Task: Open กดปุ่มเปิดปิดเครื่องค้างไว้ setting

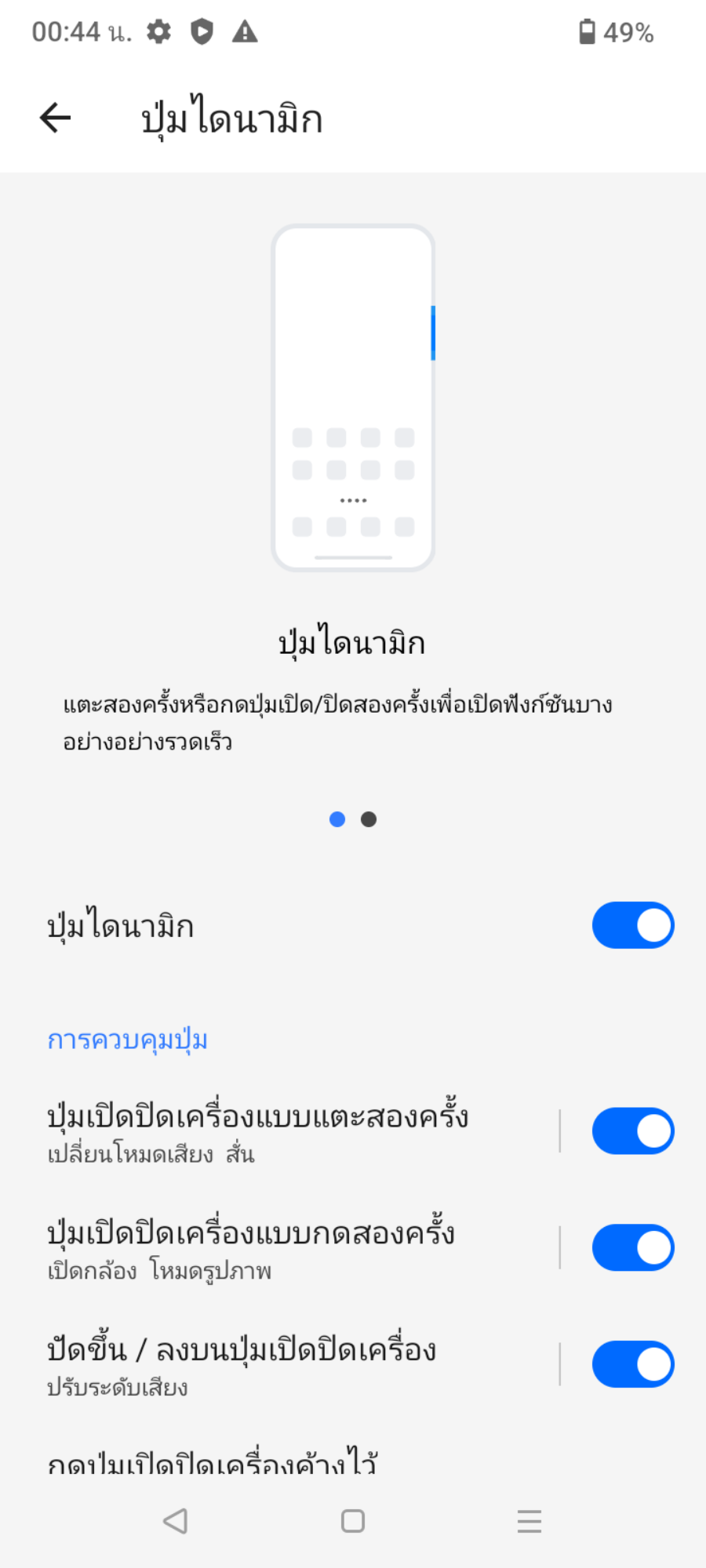Action: tap(212, 1465)
